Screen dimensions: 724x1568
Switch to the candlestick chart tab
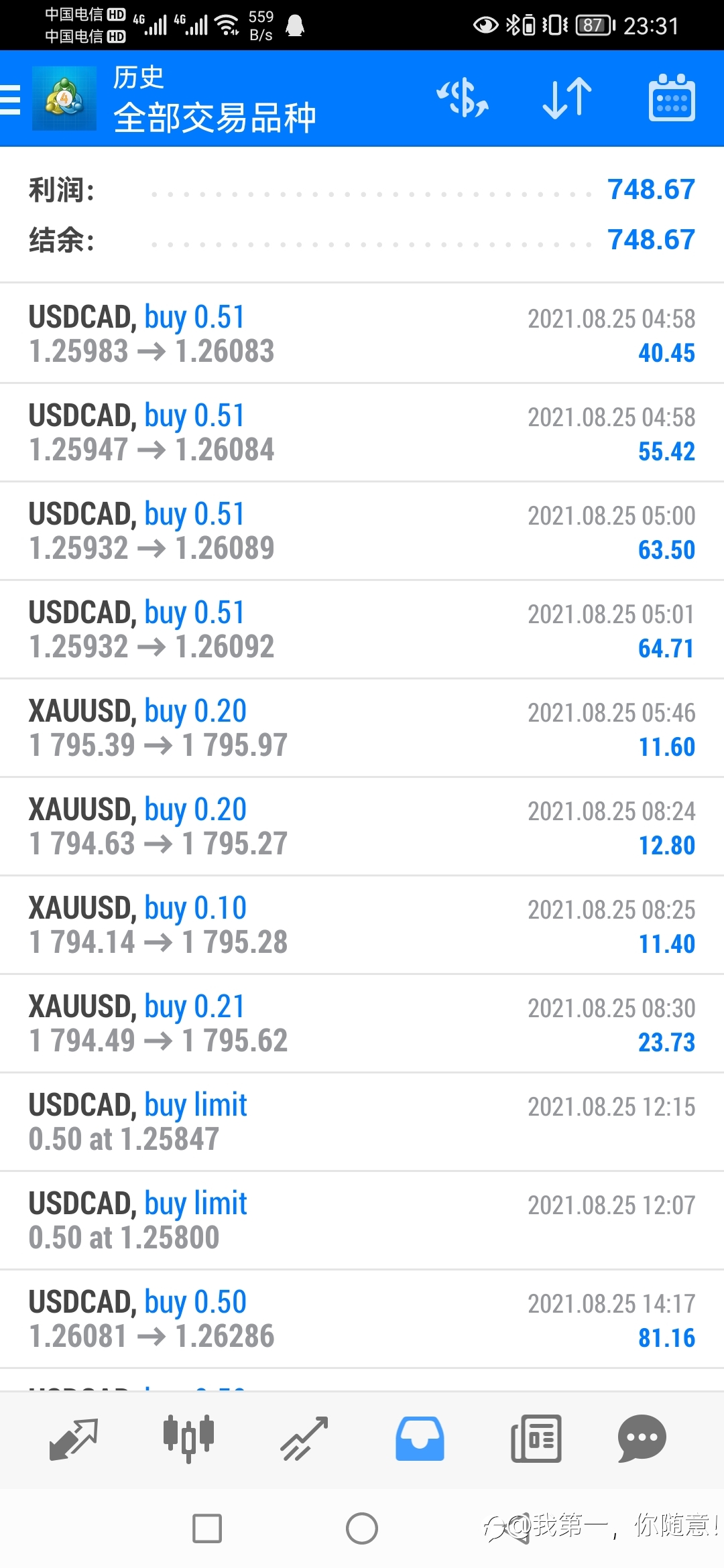pyautogui.click(x=188, y=1439)
